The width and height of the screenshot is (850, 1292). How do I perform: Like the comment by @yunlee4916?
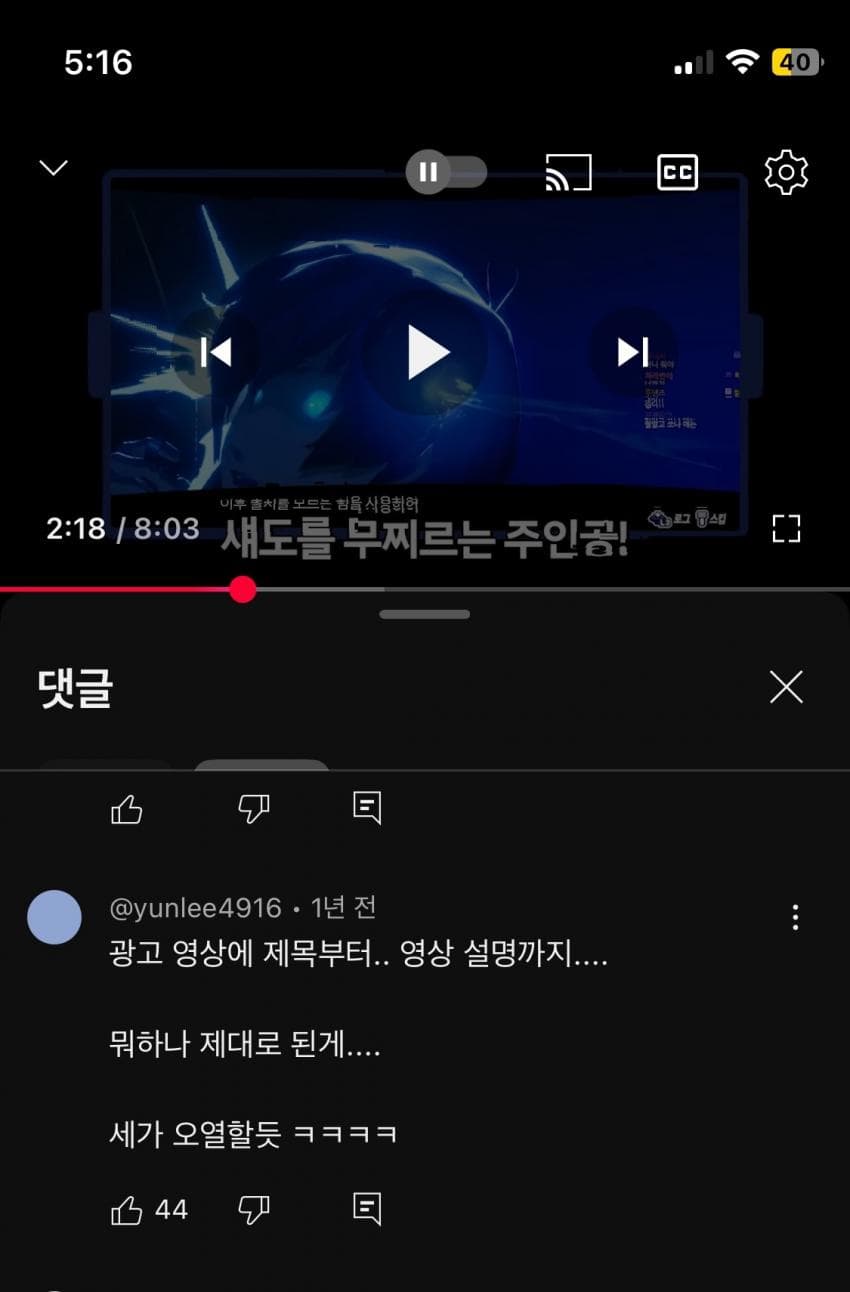[x=127, y=1210]
